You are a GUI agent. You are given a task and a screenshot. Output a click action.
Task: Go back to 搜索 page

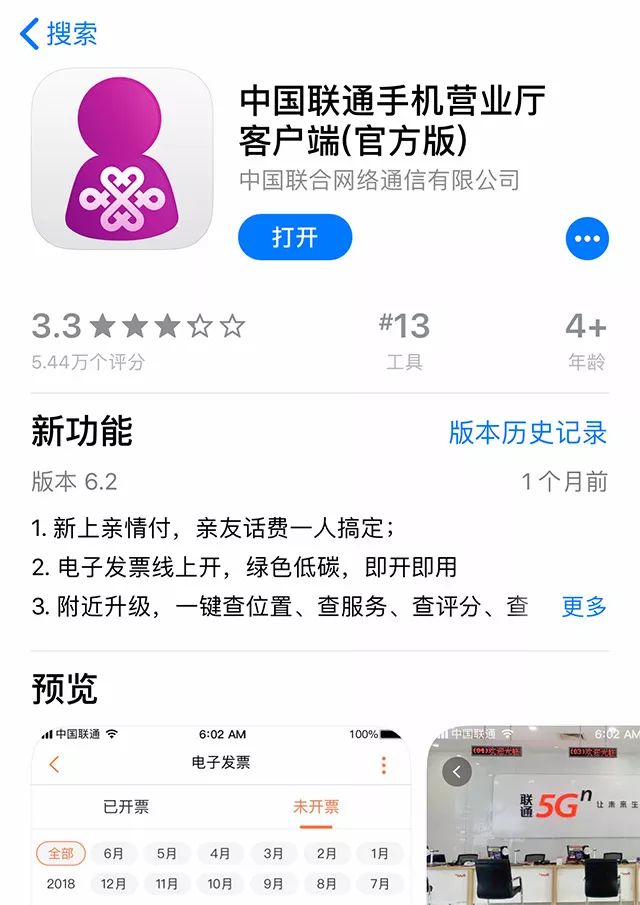[x=58, y=33]
